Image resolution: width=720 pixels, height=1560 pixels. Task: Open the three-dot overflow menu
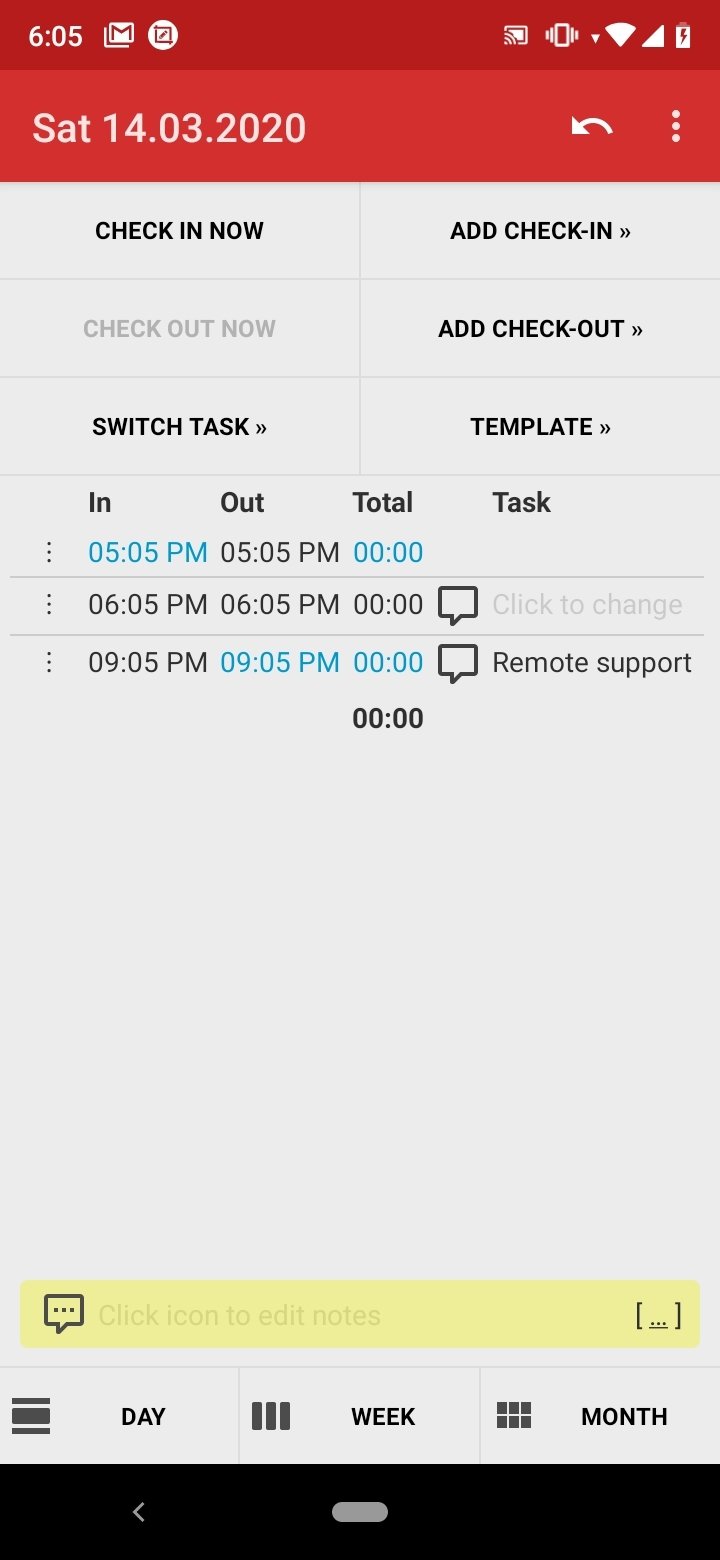676,127
